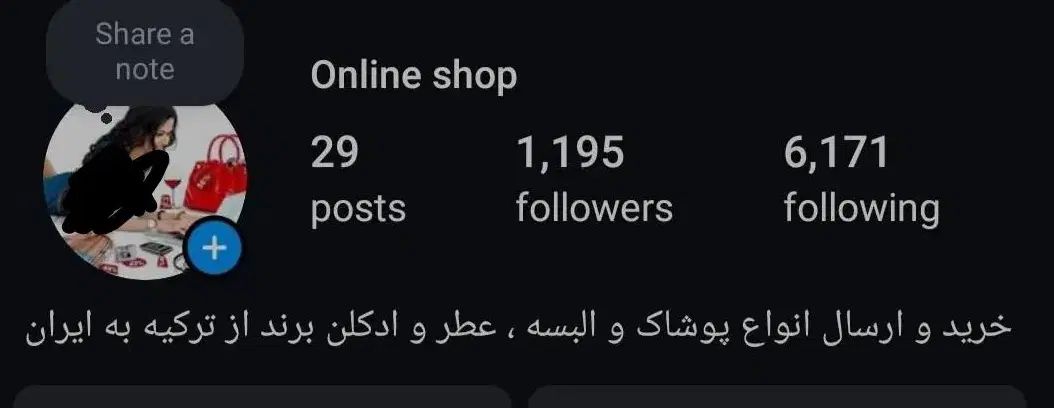Open the 6,171 following list
Image resolution: width=1054 pixels, height=408 pixels.
(860, 180)
